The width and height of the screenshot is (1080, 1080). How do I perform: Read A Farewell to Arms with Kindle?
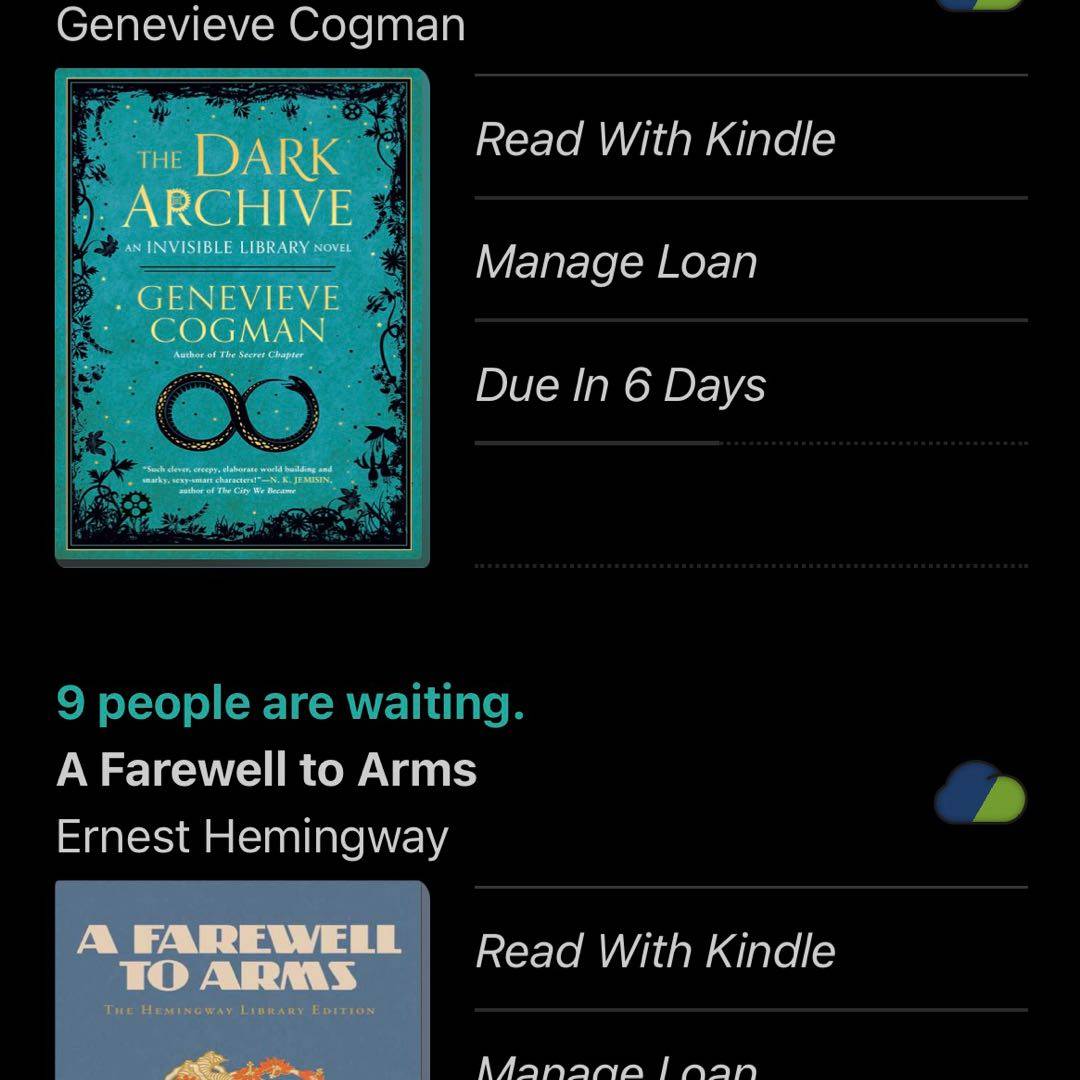pyautogui.click(x=655, y=950)
